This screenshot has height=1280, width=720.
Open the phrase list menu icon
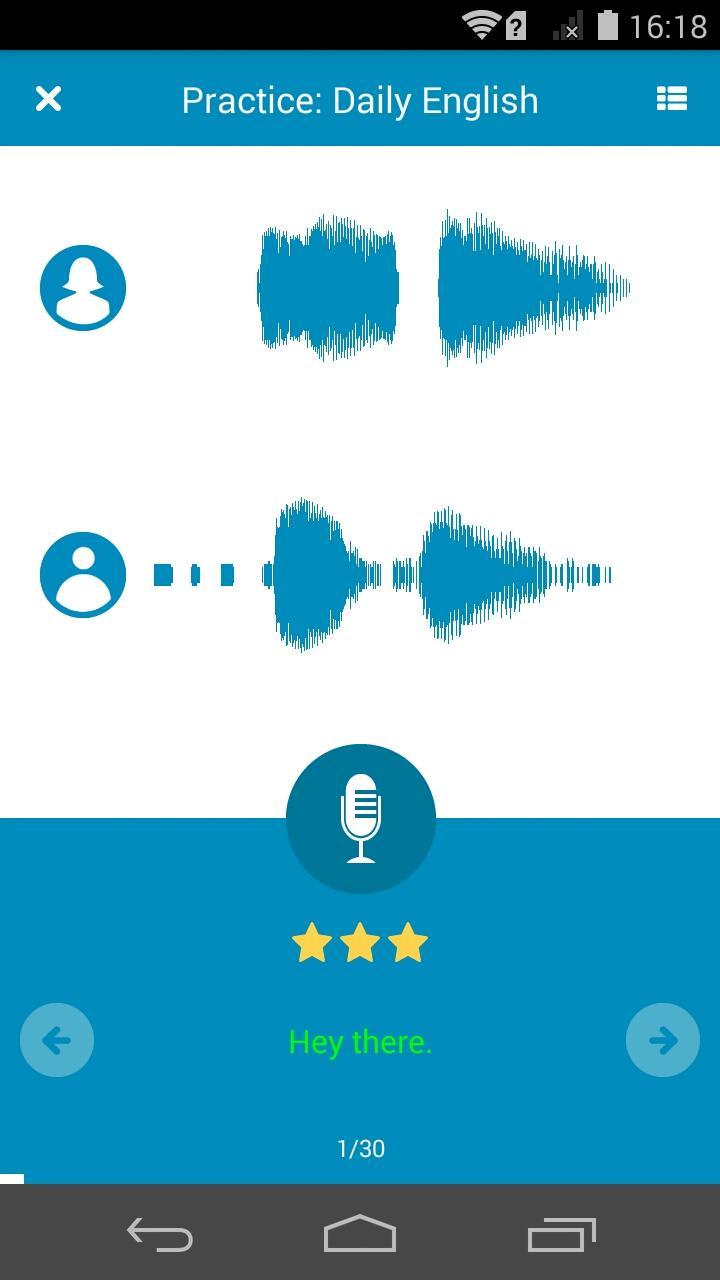671,99
